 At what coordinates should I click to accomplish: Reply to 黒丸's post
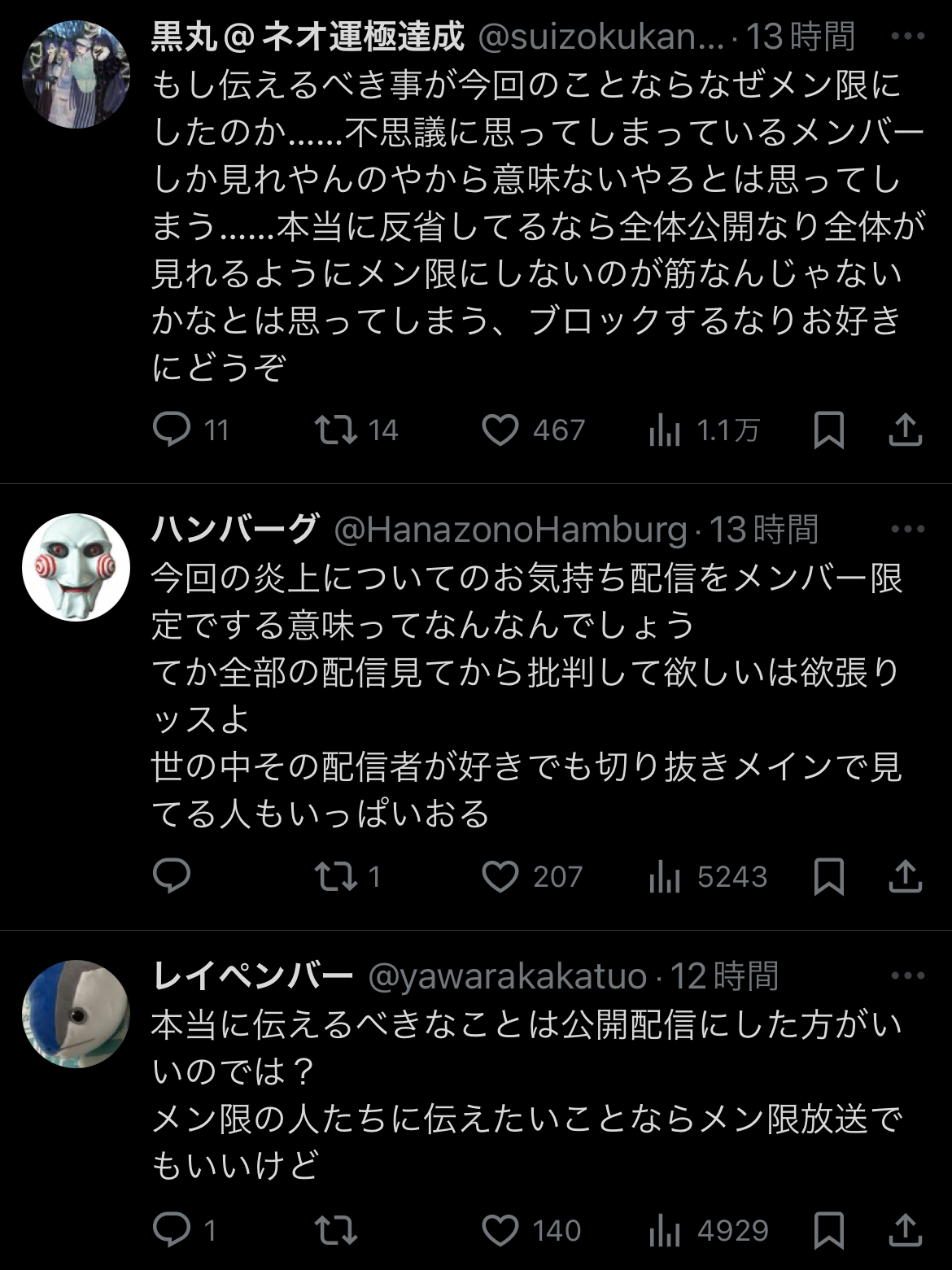tap(172, 430)
